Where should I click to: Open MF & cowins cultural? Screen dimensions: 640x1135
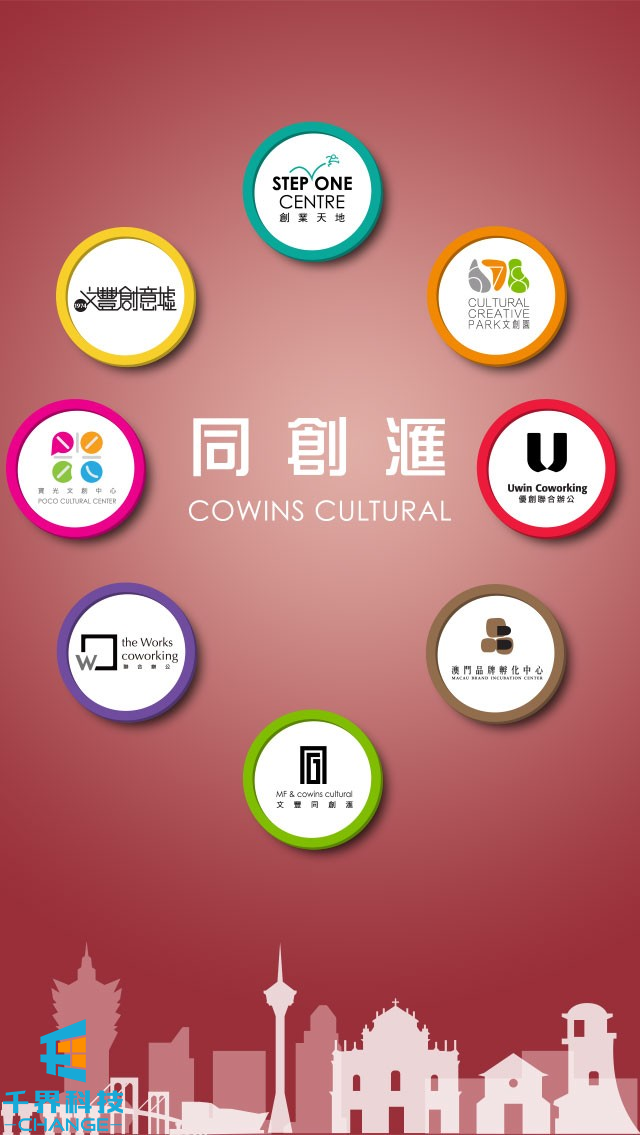[313, 779]
